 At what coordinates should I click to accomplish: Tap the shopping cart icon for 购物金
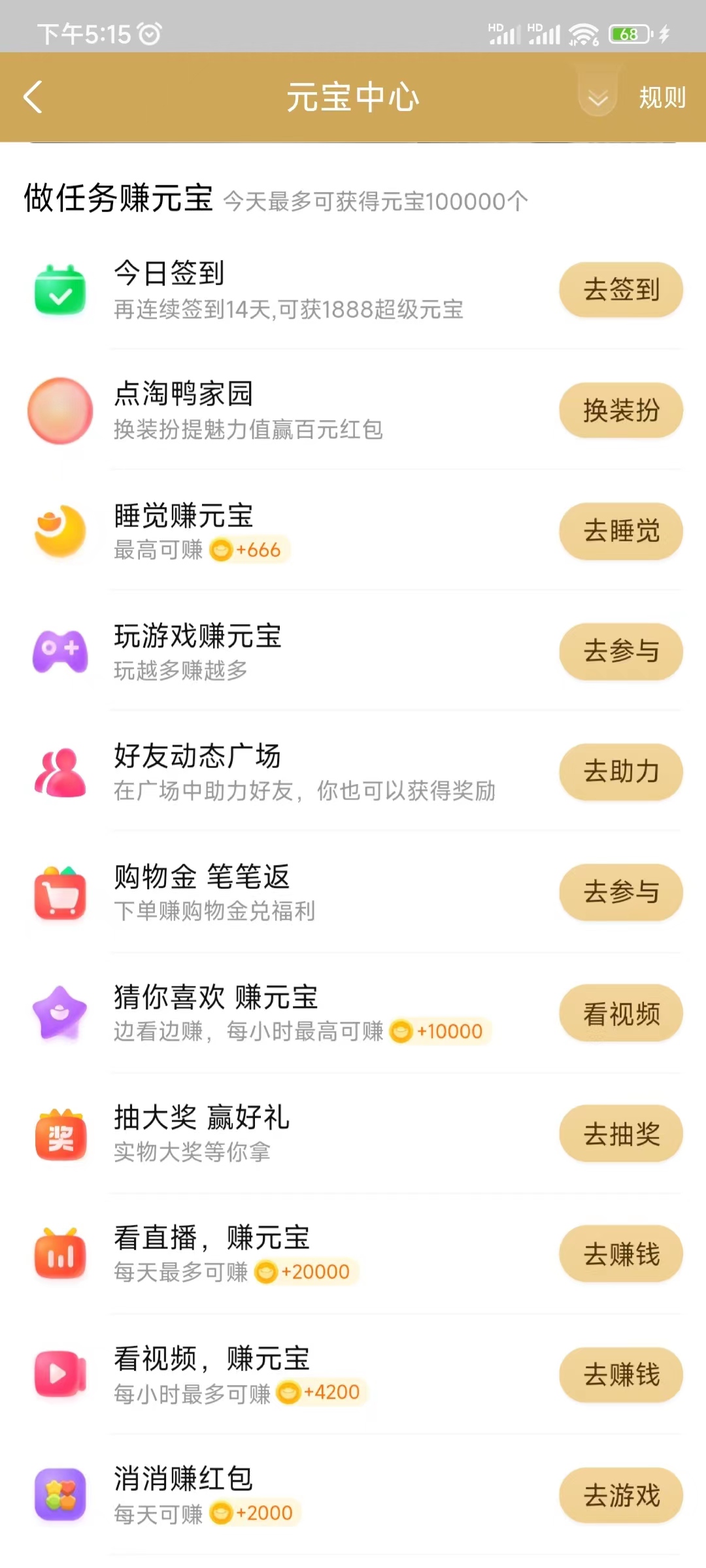click(61, 892)
